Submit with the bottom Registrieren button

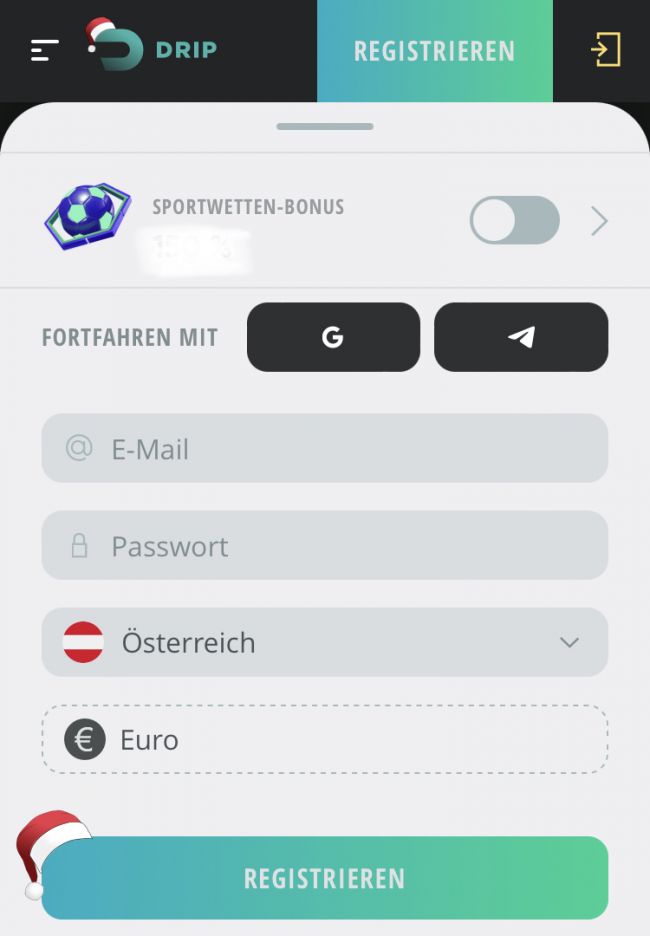[324, 878]
